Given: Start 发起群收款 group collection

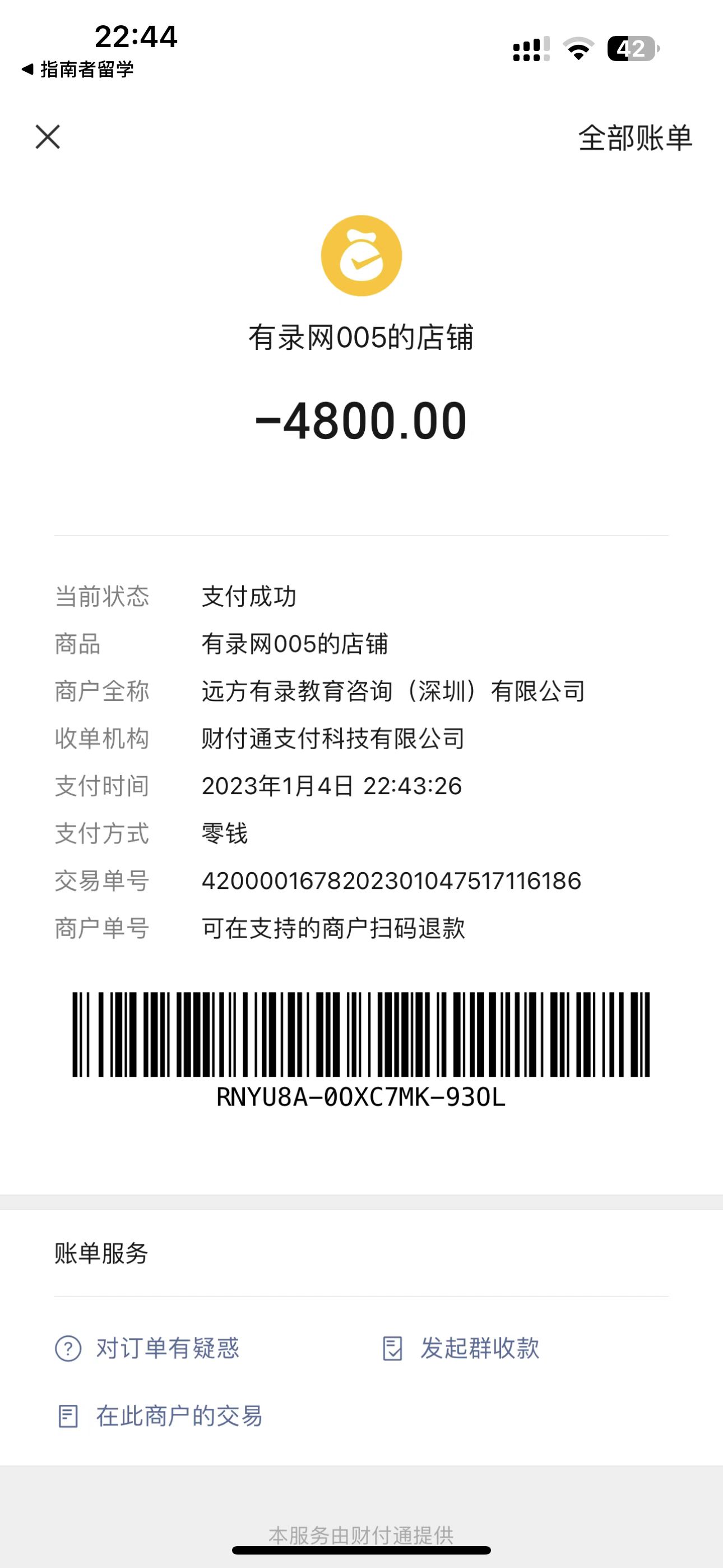Looking at the screenshot, I should (x=461, y=1348).
